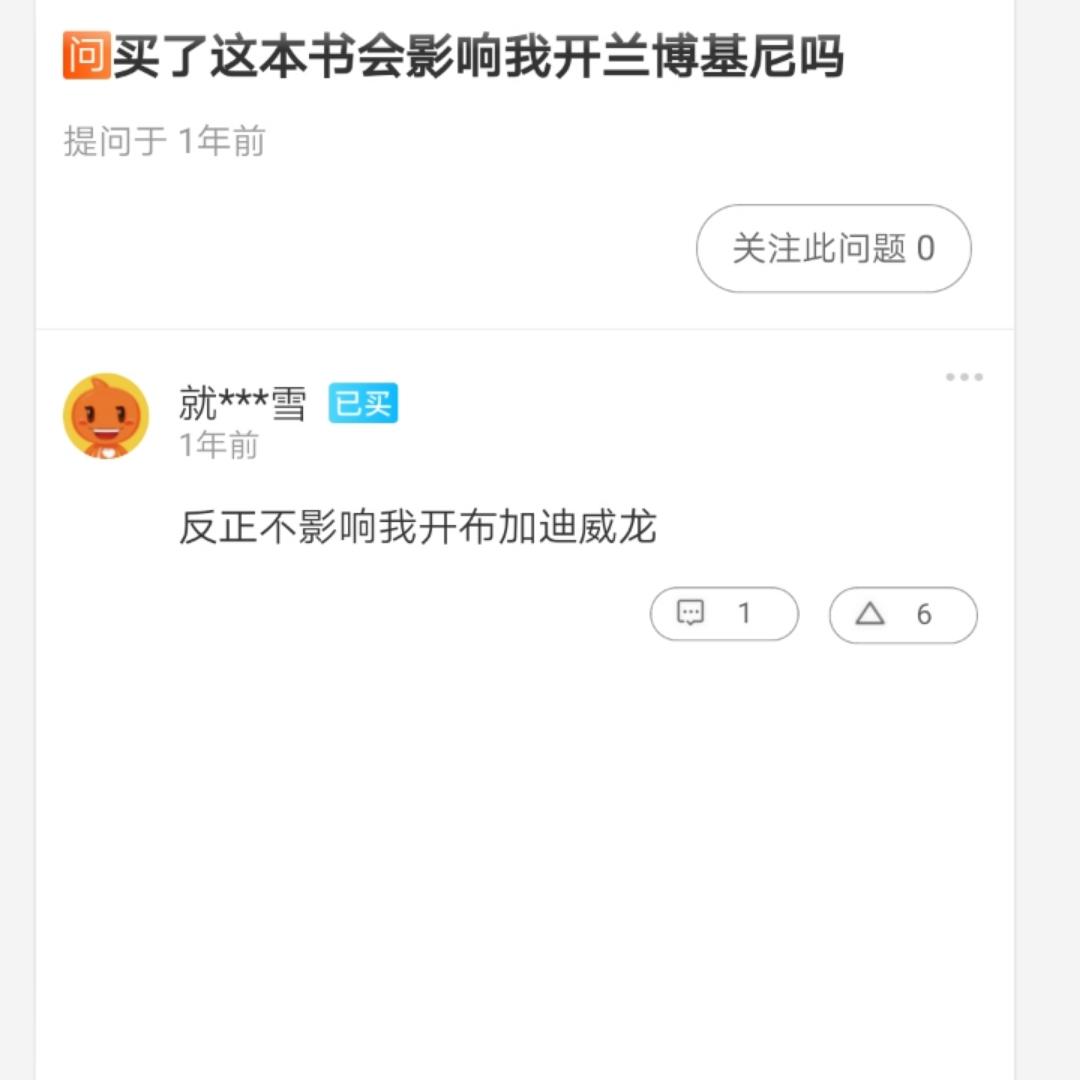
Task: Follow this question with 关注此问题 button
Action: [833, 249]
